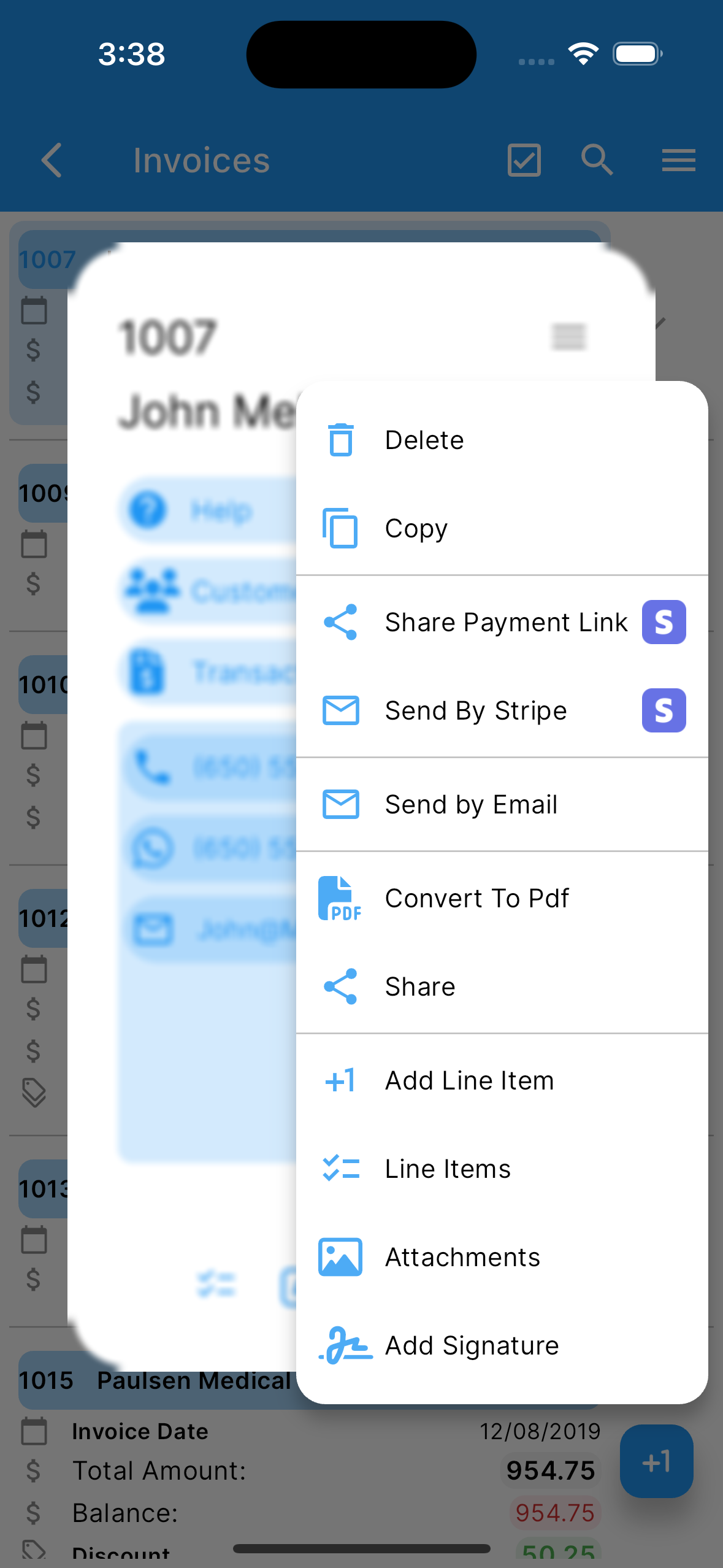The width and height of the screenshot is (723, 1568).
Task: Tap the multi-select checkbox icon in header
Action: (x=524, y=161)
